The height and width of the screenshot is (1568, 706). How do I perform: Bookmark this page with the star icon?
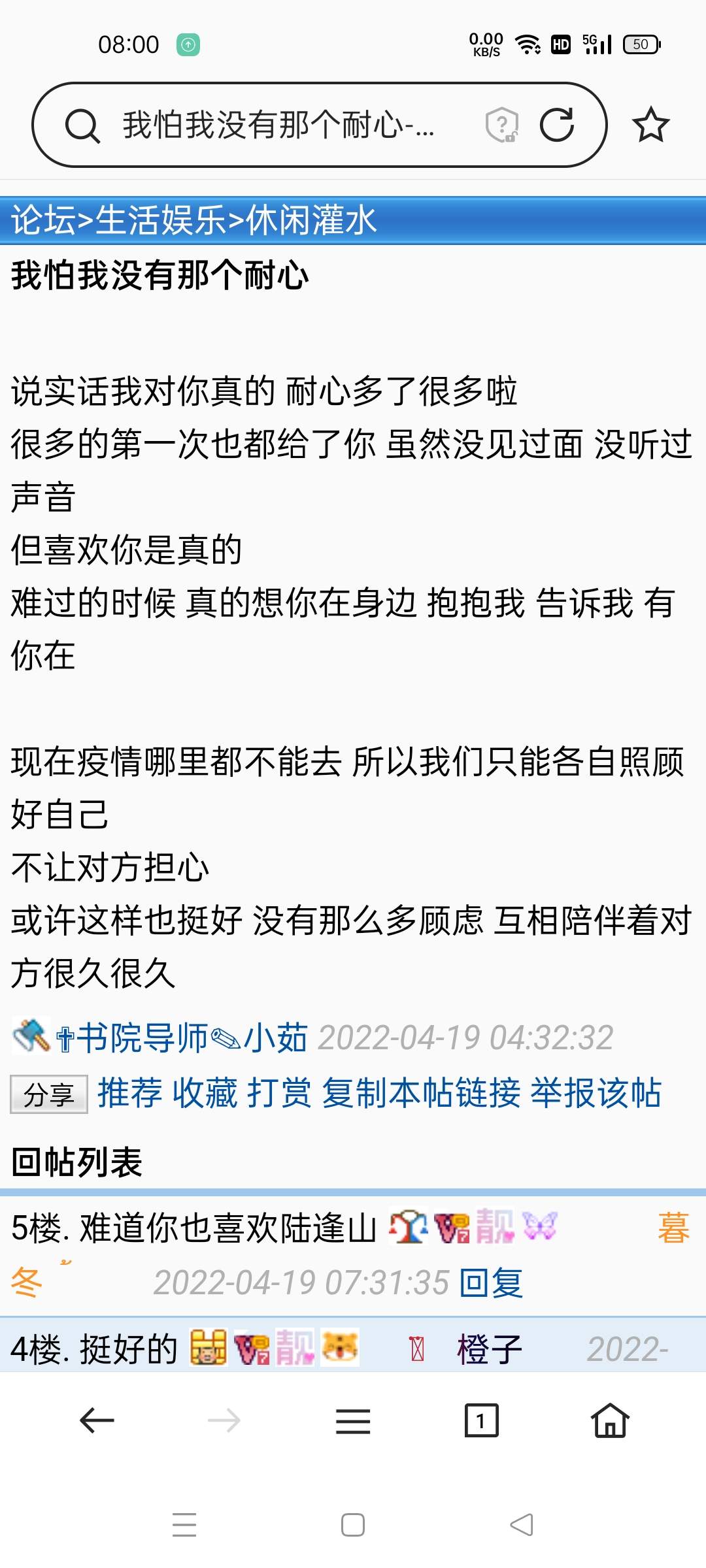click(650, 125)
